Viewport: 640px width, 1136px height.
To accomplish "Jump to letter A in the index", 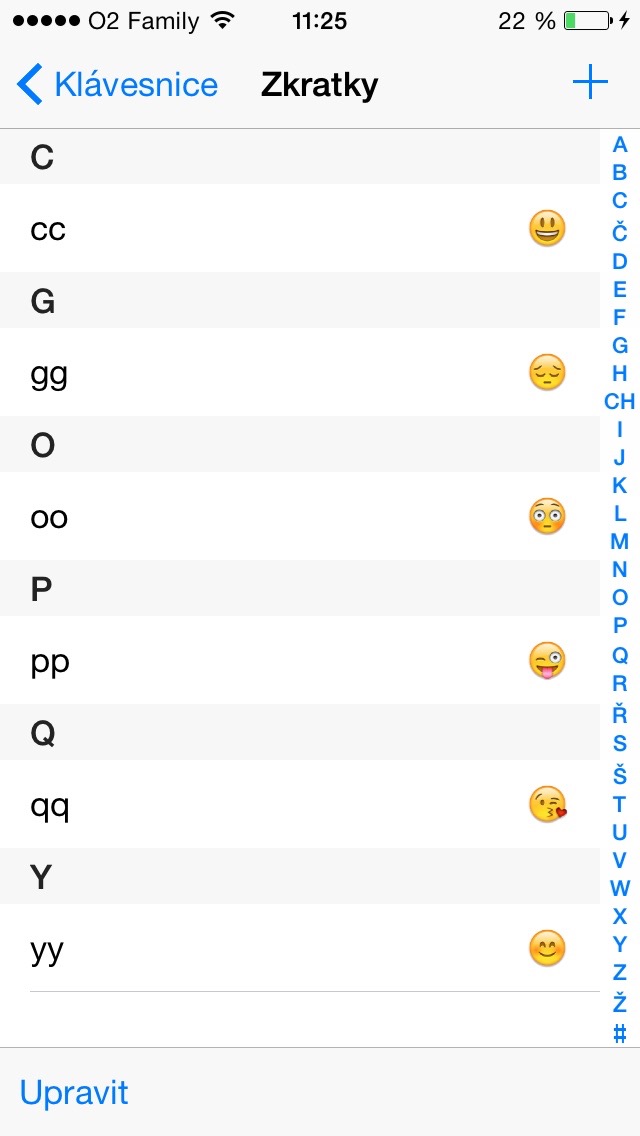I will click(x=620, y=145).
